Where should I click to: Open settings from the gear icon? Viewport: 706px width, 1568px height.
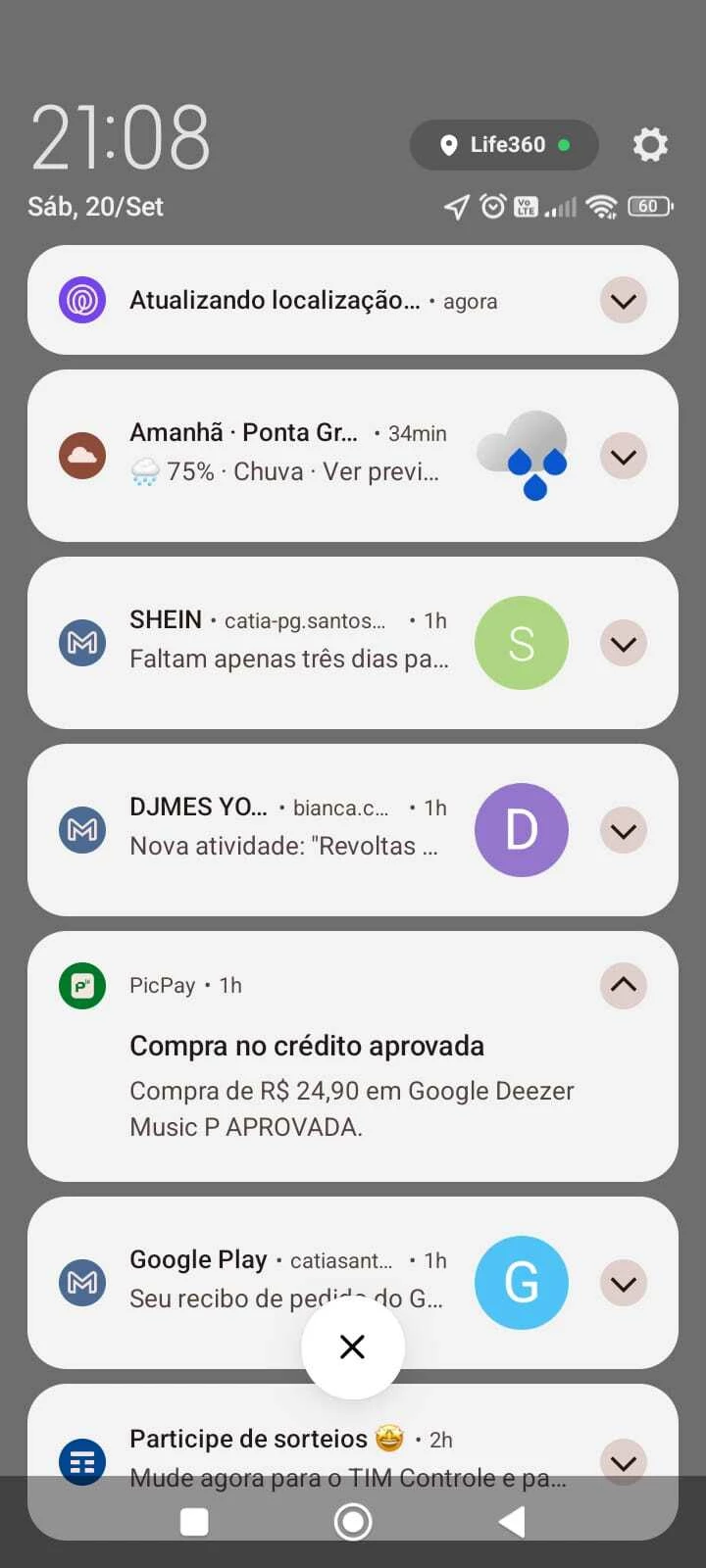650,145
